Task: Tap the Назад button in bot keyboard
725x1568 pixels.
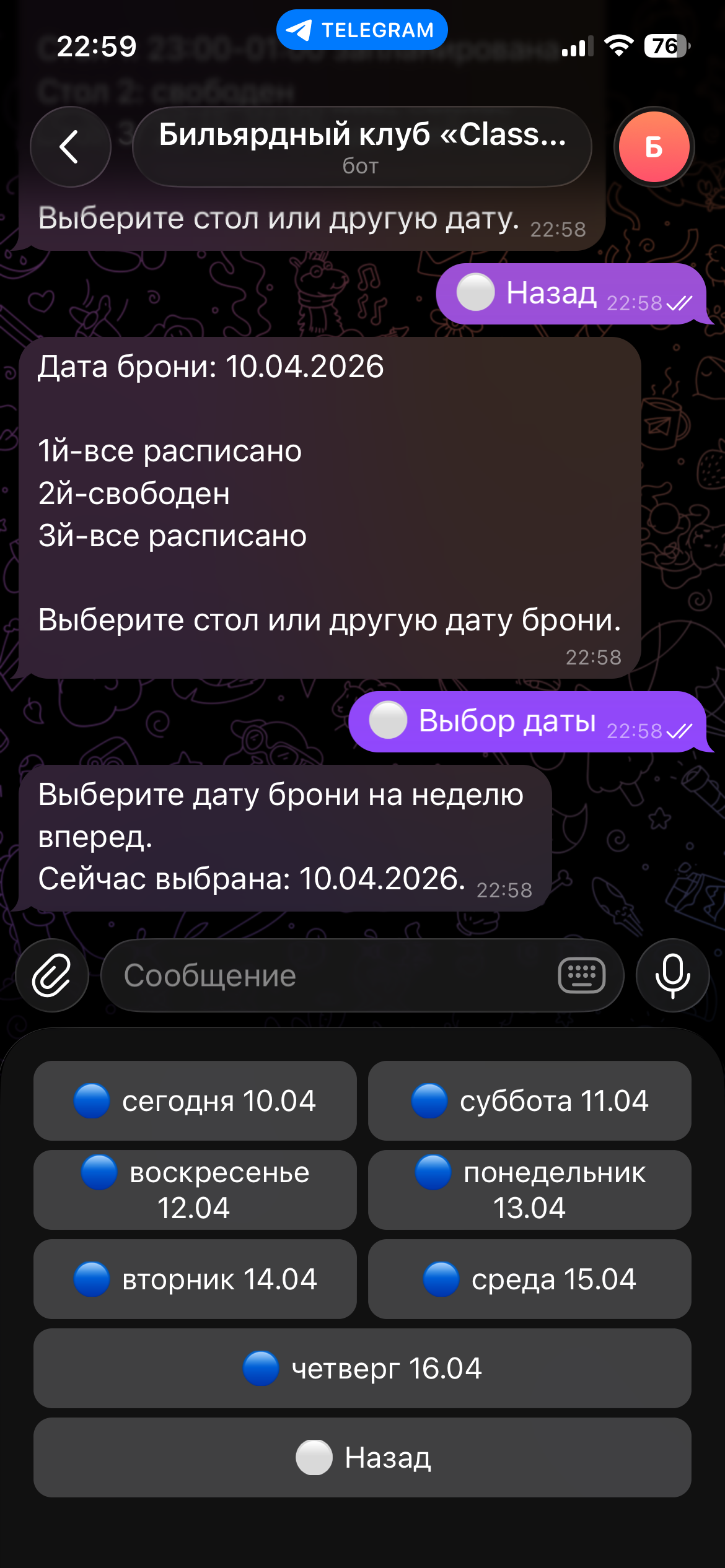Action: [362, 1457]
